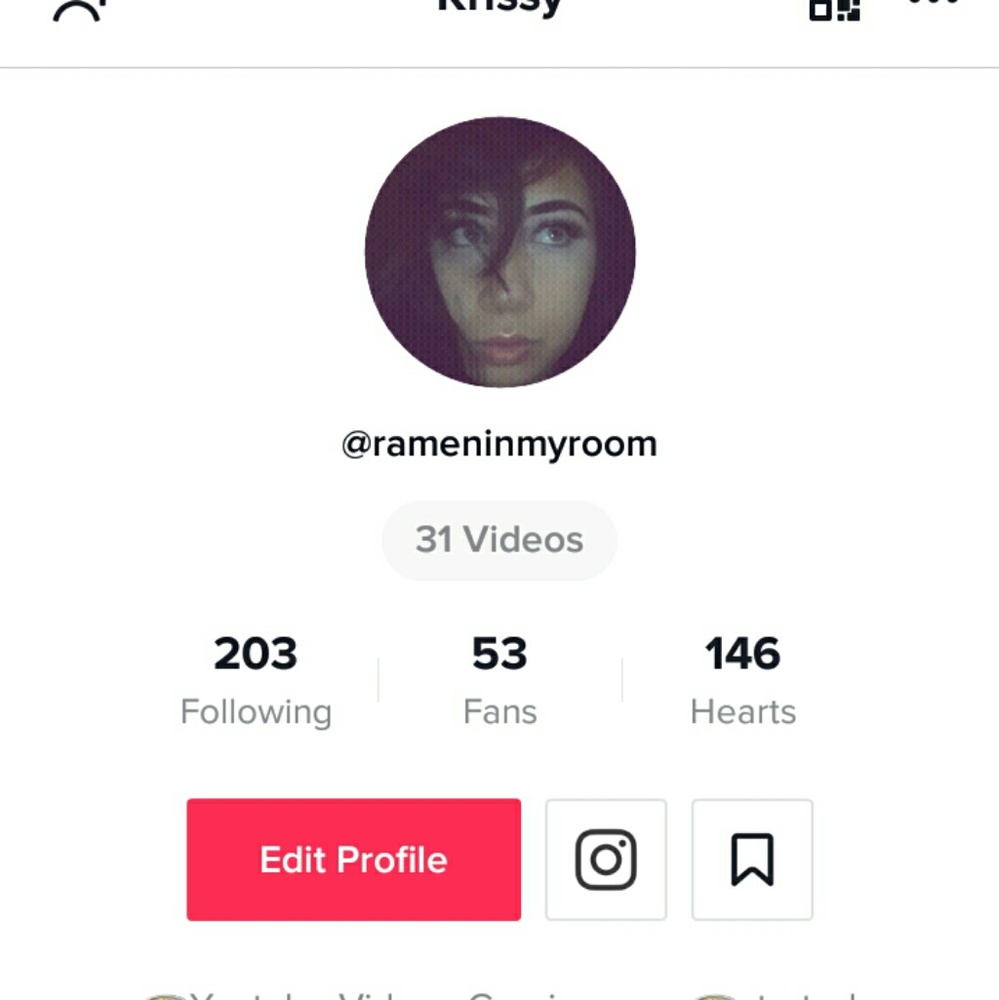Viewport: 999px width, 1000px height.
Task: Select the 31 Videos pill
Action: [498, 540]
